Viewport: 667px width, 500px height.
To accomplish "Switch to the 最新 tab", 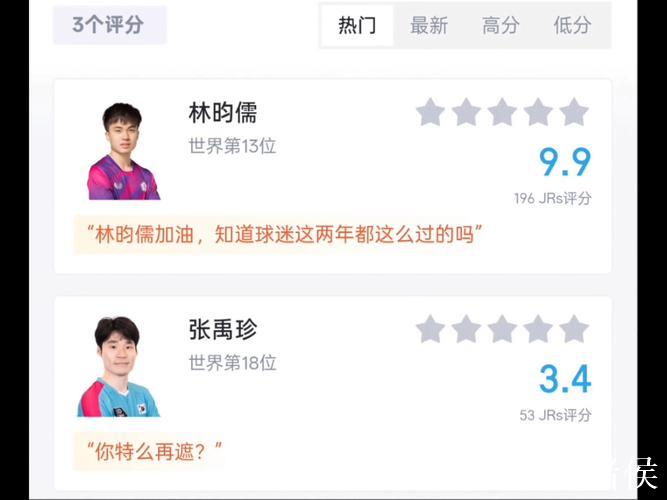I will click(428, 26).
